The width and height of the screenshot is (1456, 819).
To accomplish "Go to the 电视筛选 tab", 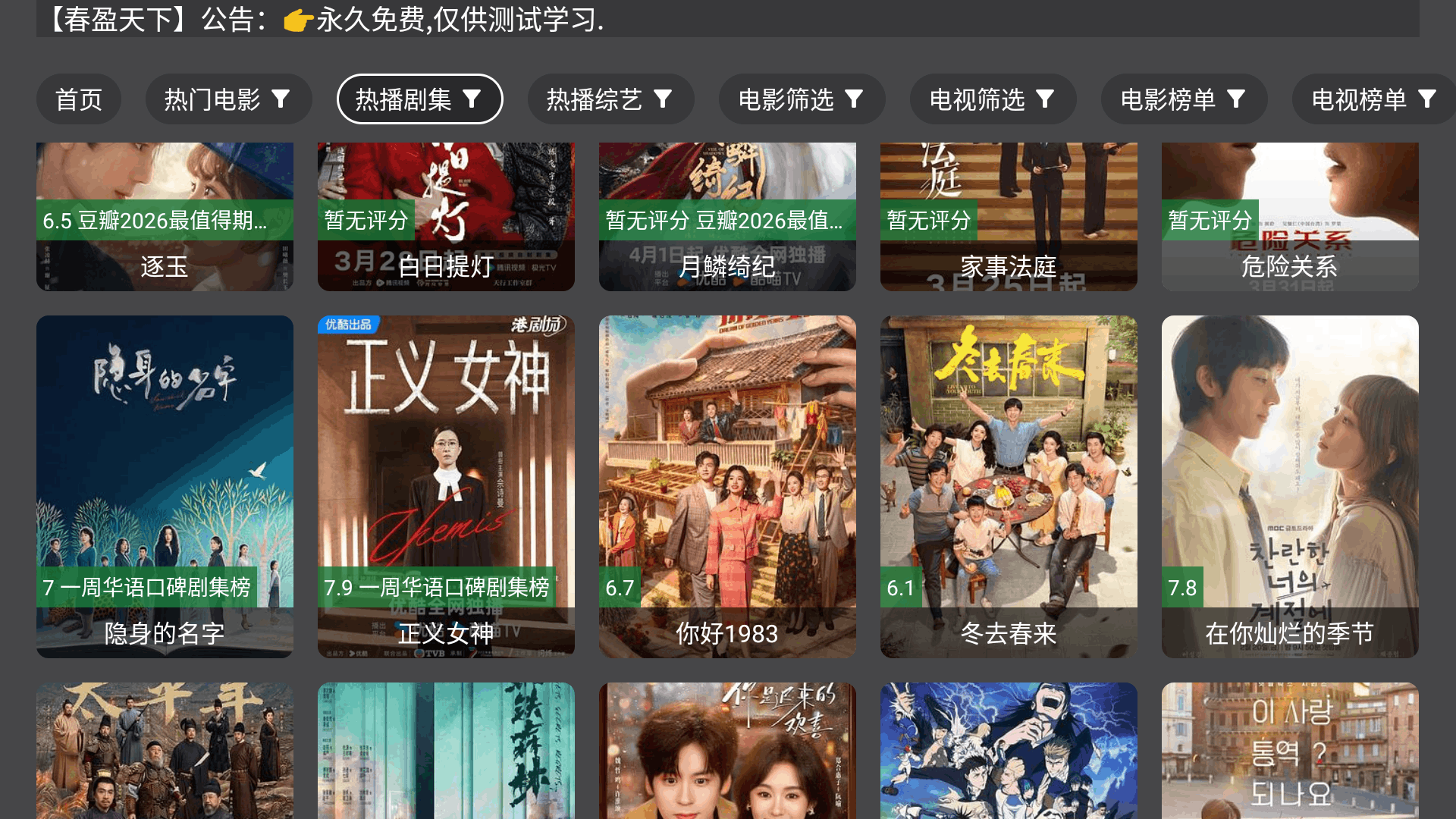I will pyautogui.click(x=992, y=99).
